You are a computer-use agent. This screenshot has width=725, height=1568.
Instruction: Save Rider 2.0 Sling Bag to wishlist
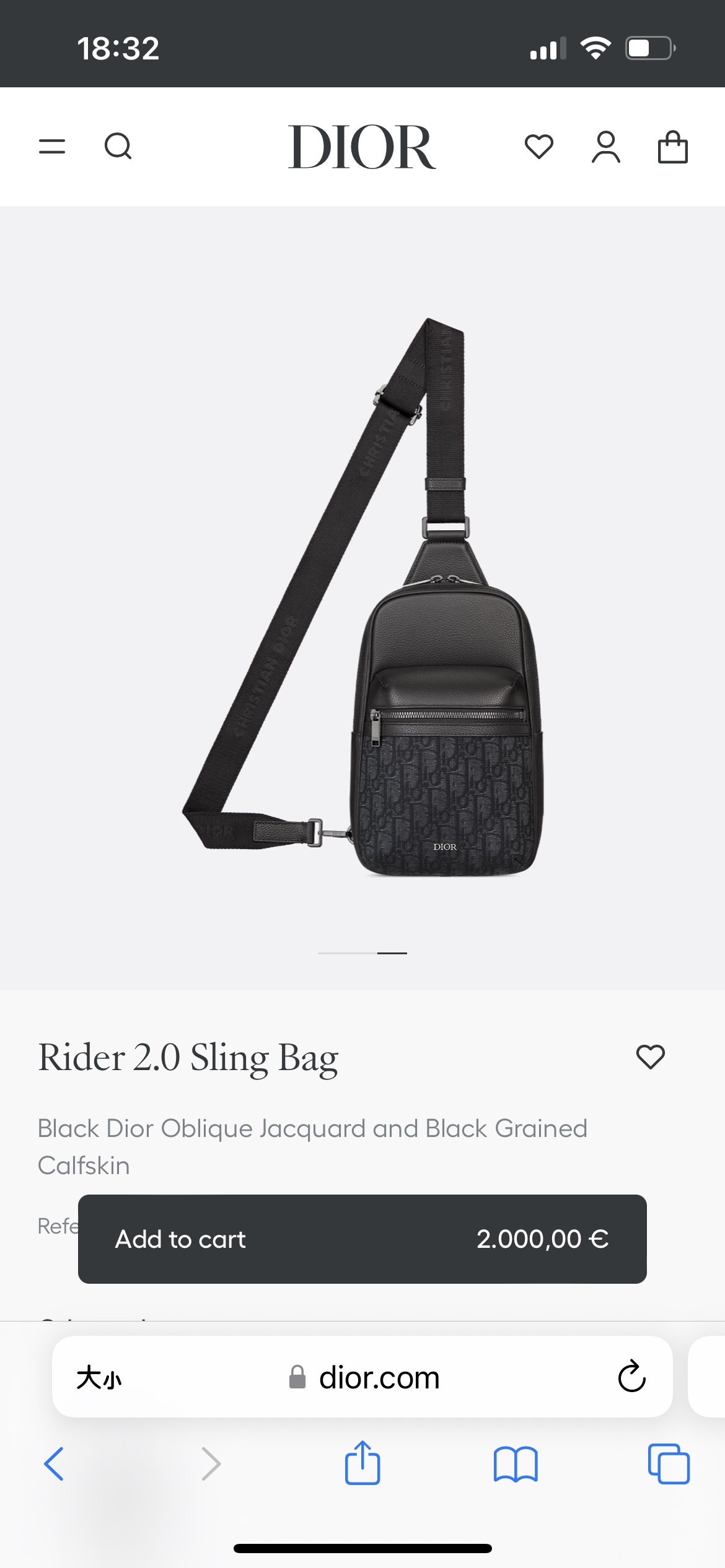click(650, 1056)
